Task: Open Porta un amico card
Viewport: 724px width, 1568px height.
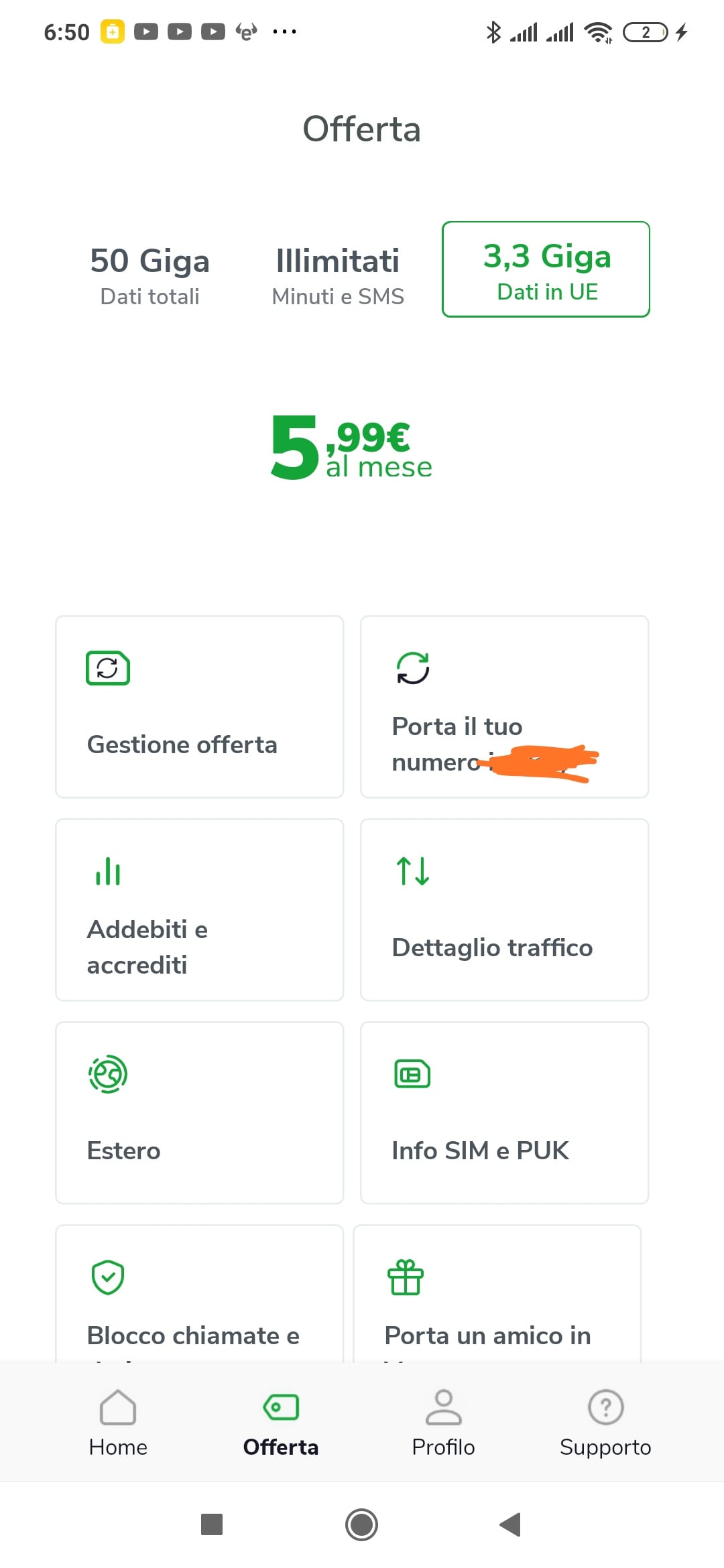Action: [497, 1294]
